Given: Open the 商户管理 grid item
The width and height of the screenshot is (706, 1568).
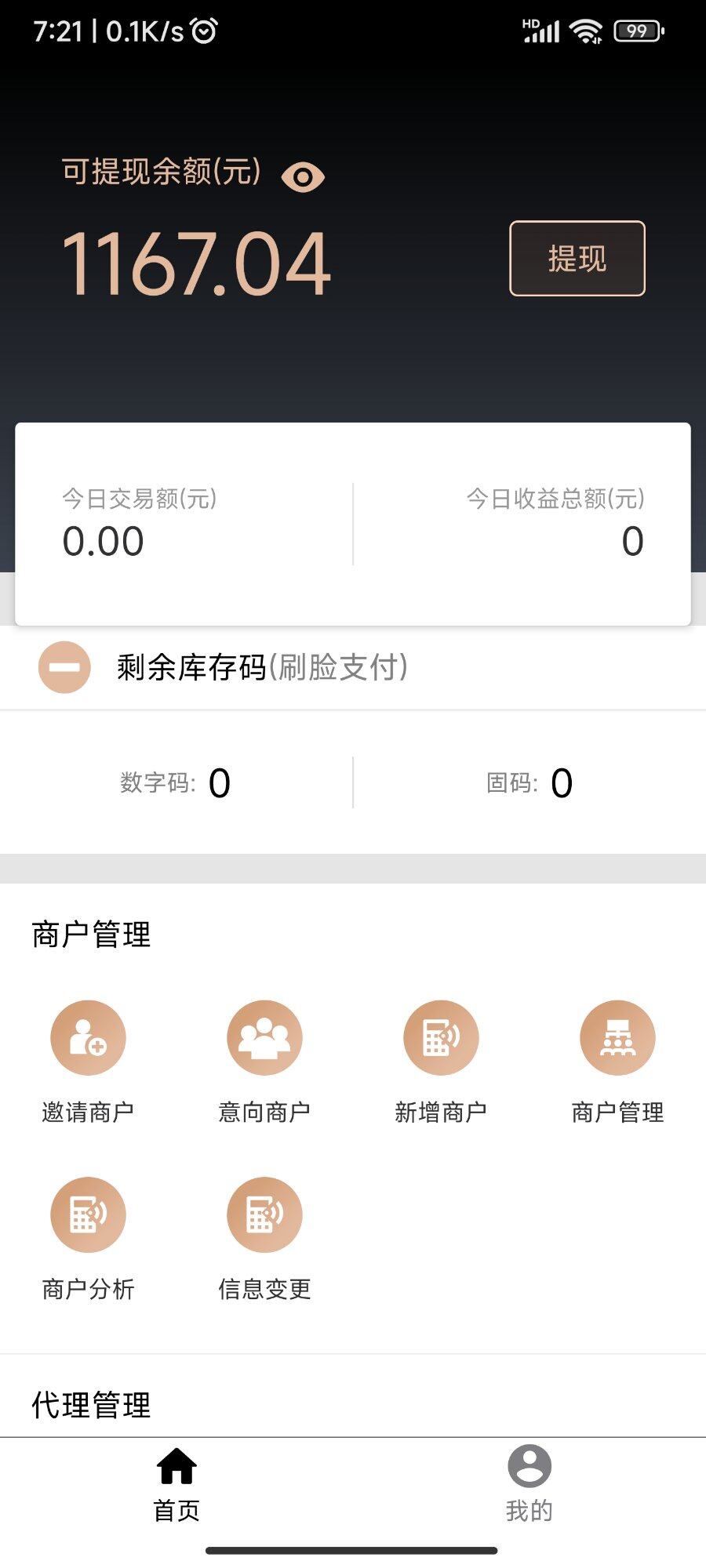Looking at the screenshot, I should point(617,1062).
